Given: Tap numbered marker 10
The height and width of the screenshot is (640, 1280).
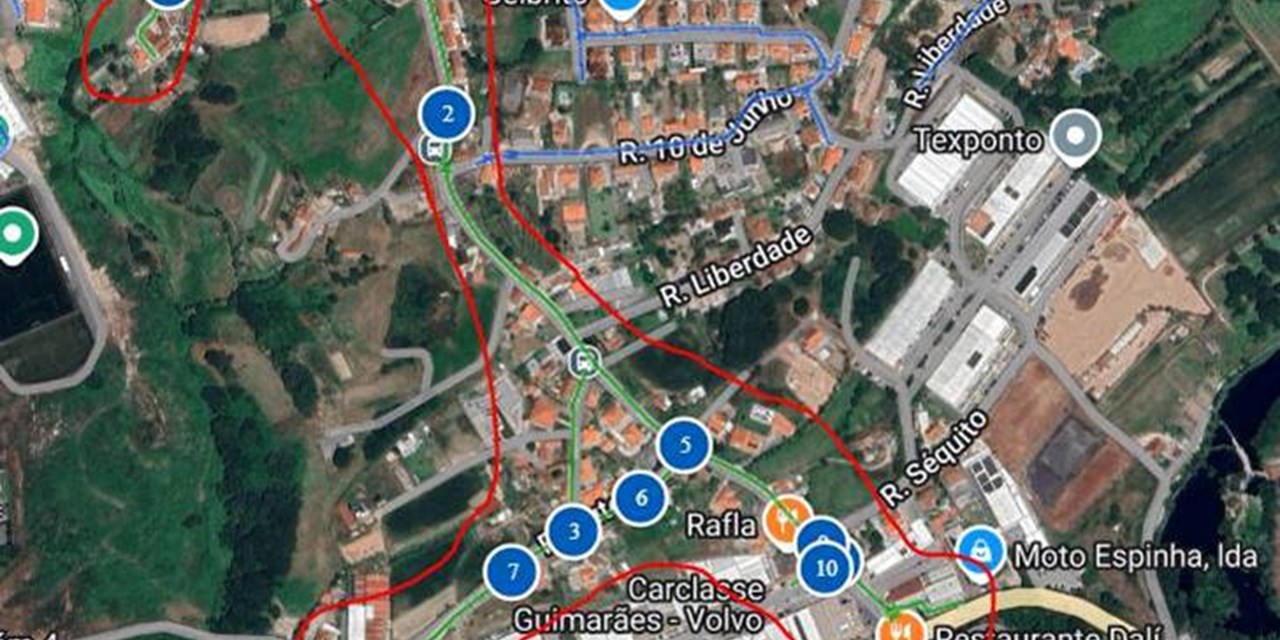Looking at the screenshot, I should 826,569.
